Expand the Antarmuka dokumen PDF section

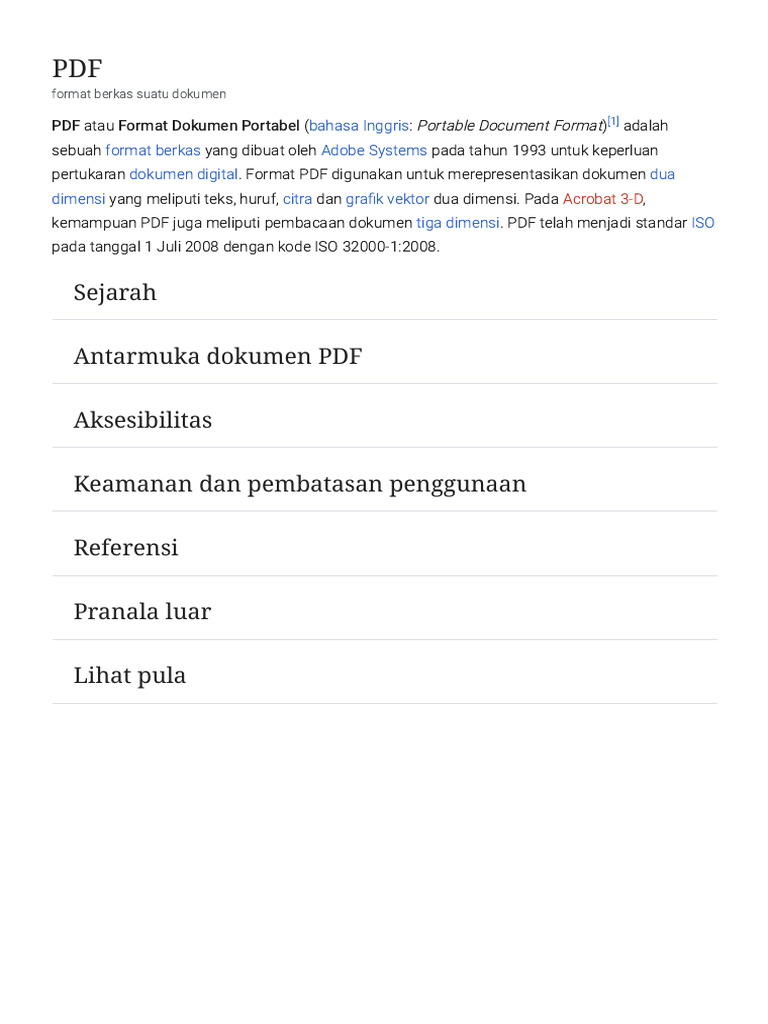385,357
